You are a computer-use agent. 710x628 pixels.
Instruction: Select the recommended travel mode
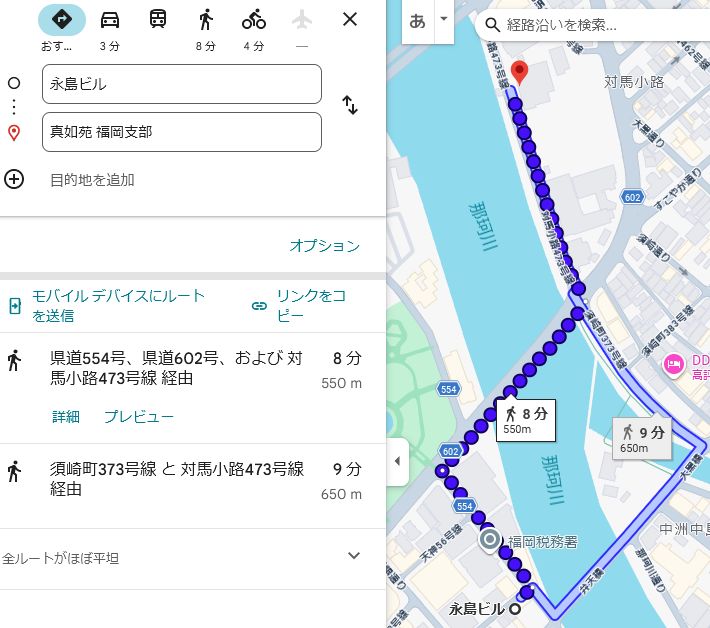point(62,20)
